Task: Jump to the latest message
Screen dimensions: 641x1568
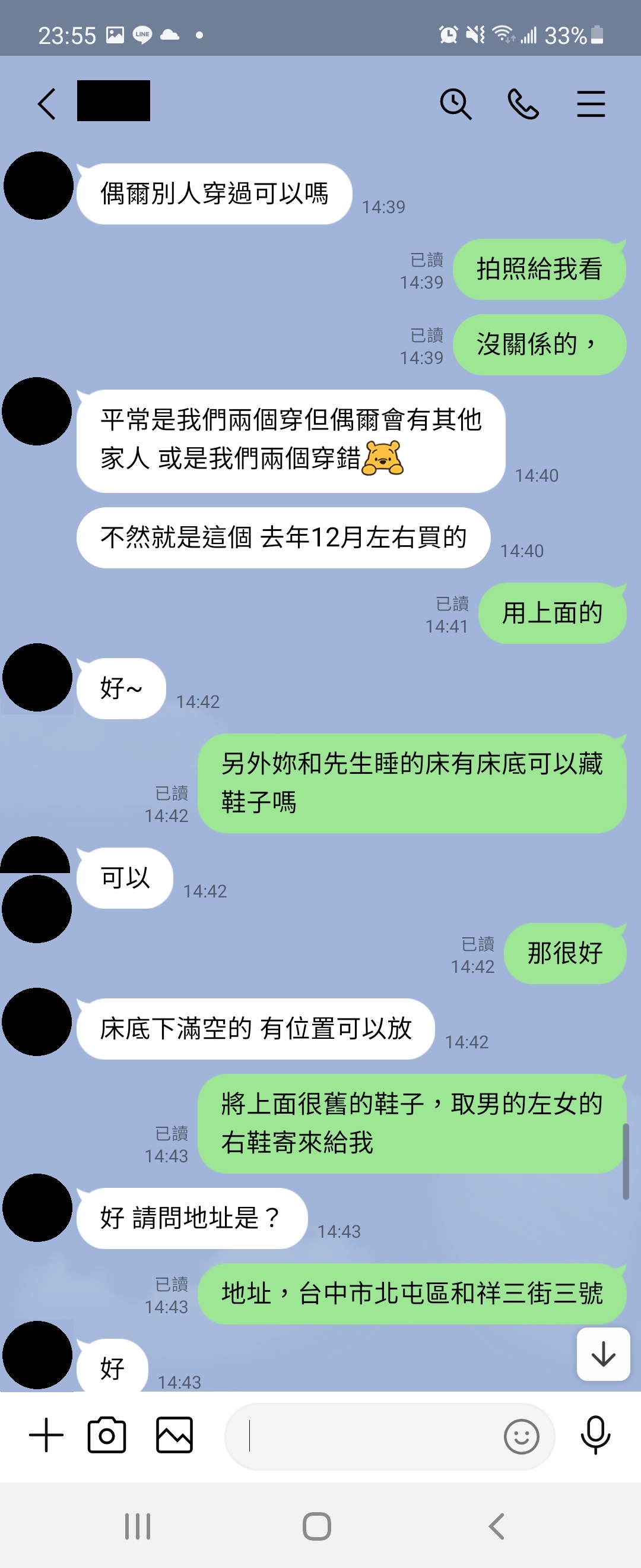Action: click(602, 1354)
